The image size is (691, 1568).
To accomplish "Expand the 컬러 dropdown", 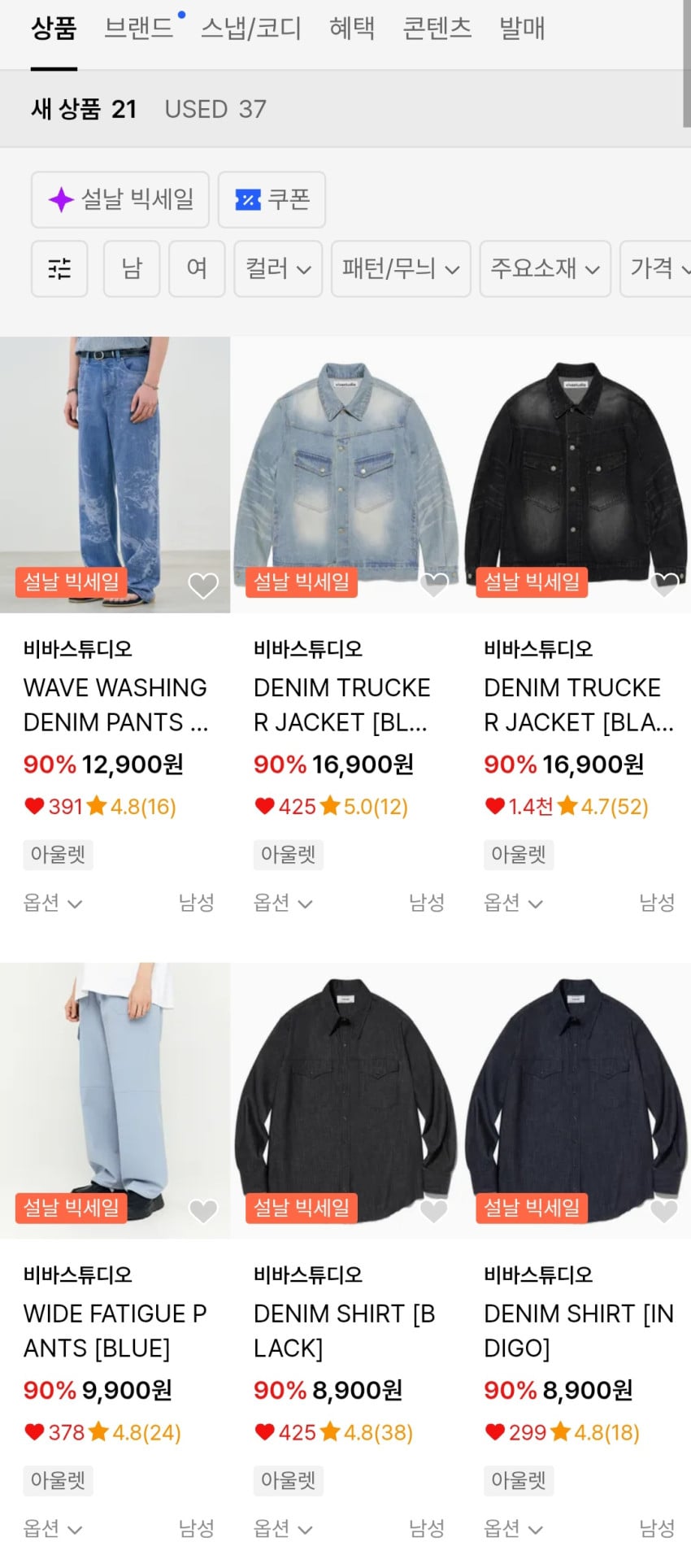I will (278, 268).
